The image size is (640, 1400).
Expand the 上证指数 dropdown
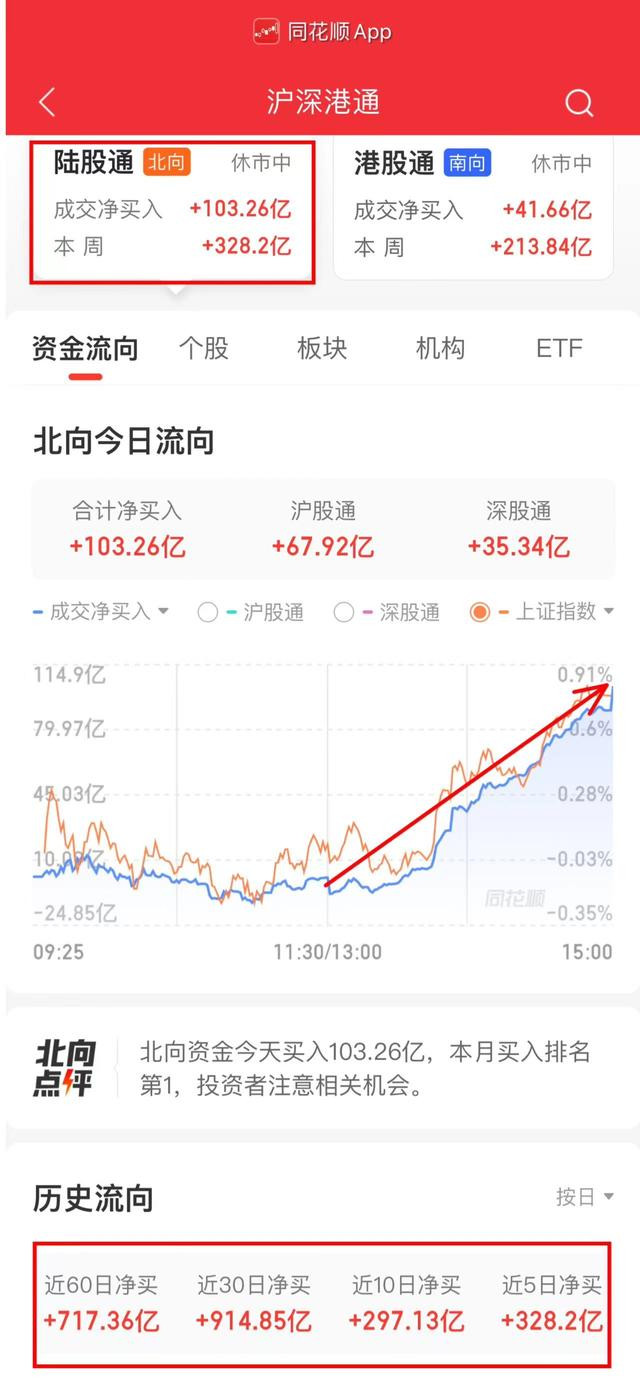(x=541, y=612)
